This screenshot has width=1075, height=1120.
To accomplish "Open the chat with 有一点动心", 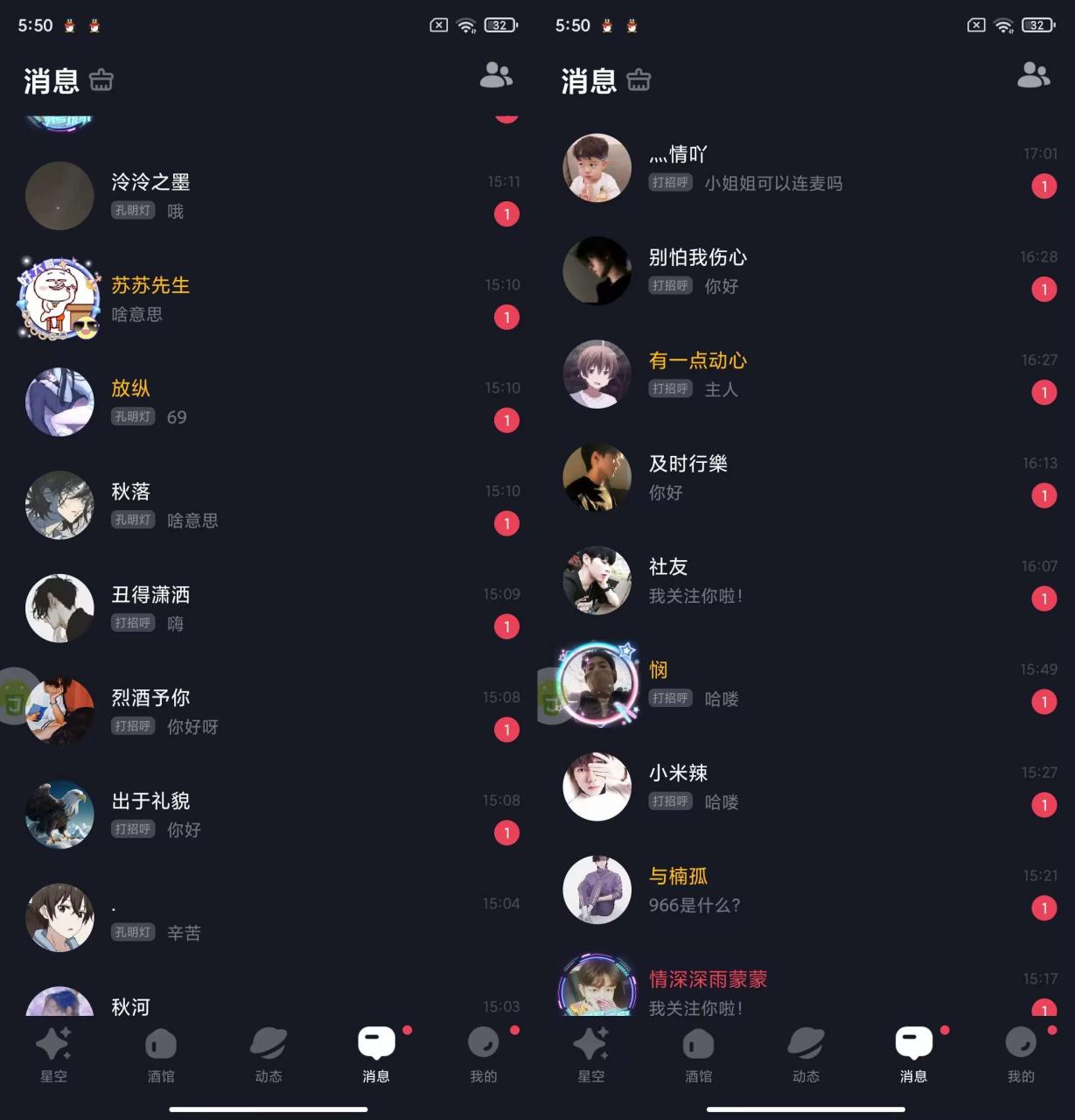I will click(800, 374).
